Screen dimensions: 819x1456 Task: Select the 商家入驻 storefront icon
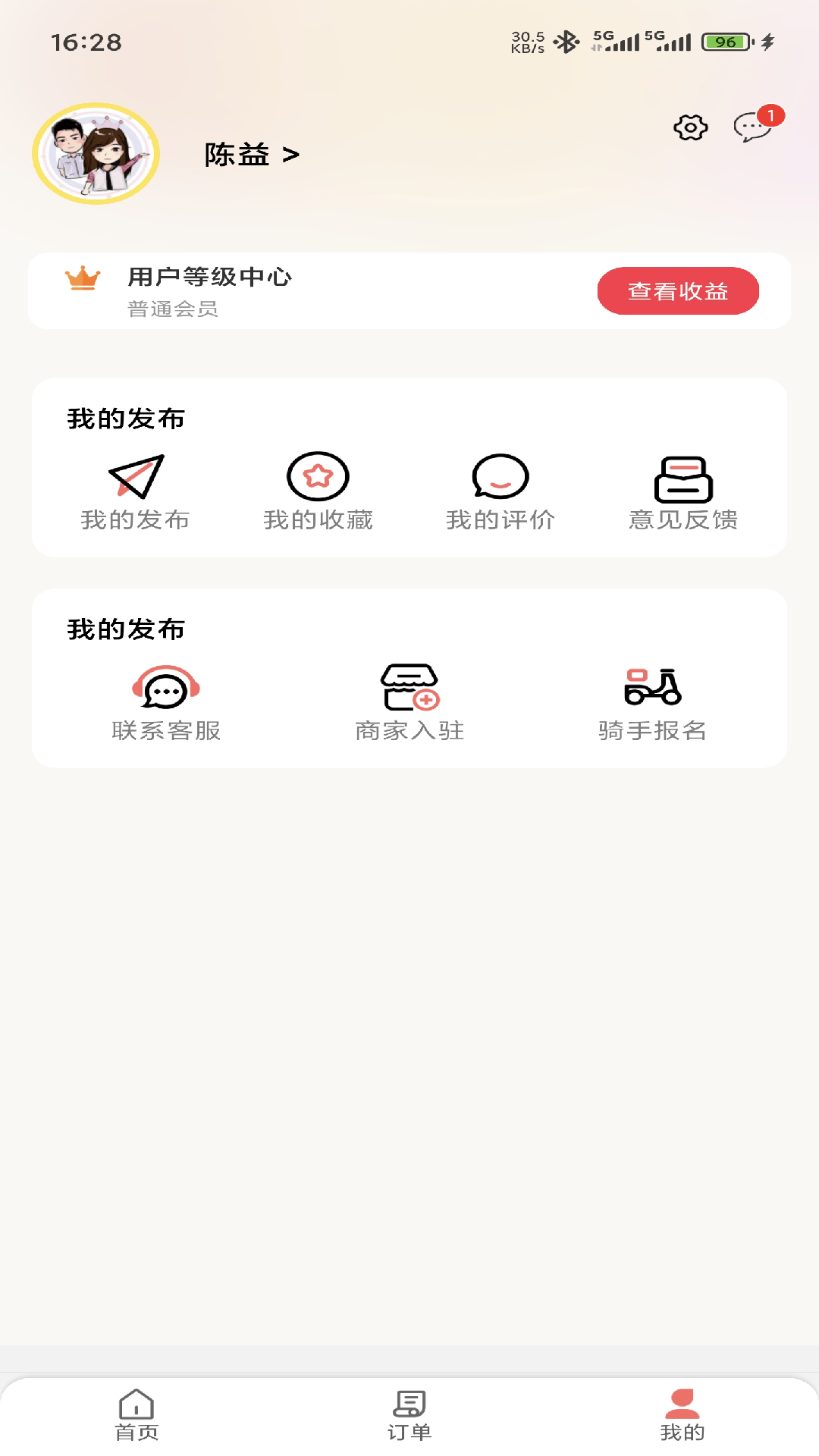click(409, 686)
